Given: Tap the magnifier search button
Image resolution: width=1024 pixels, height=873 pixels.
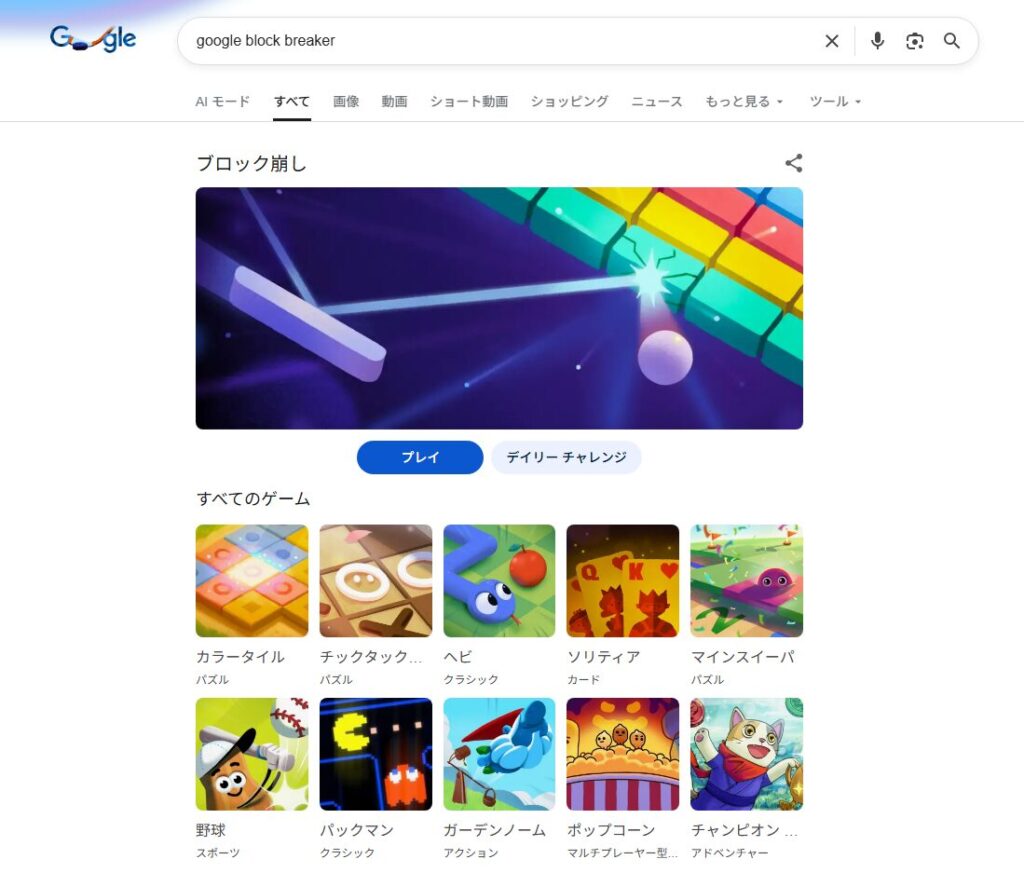Looking at the screenshot, I should pos(952,41).
